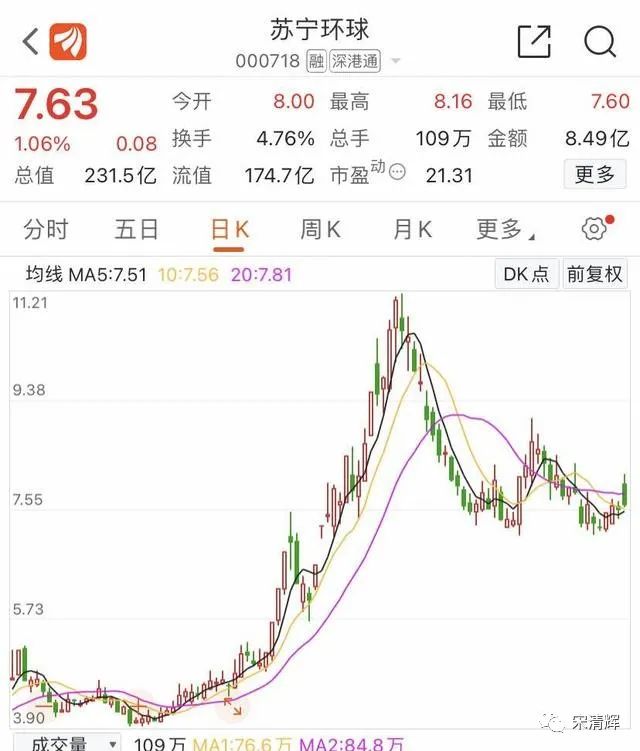Toggle the DK点 indicator
This screenshot has width=640, height=751.
point(526,274)
